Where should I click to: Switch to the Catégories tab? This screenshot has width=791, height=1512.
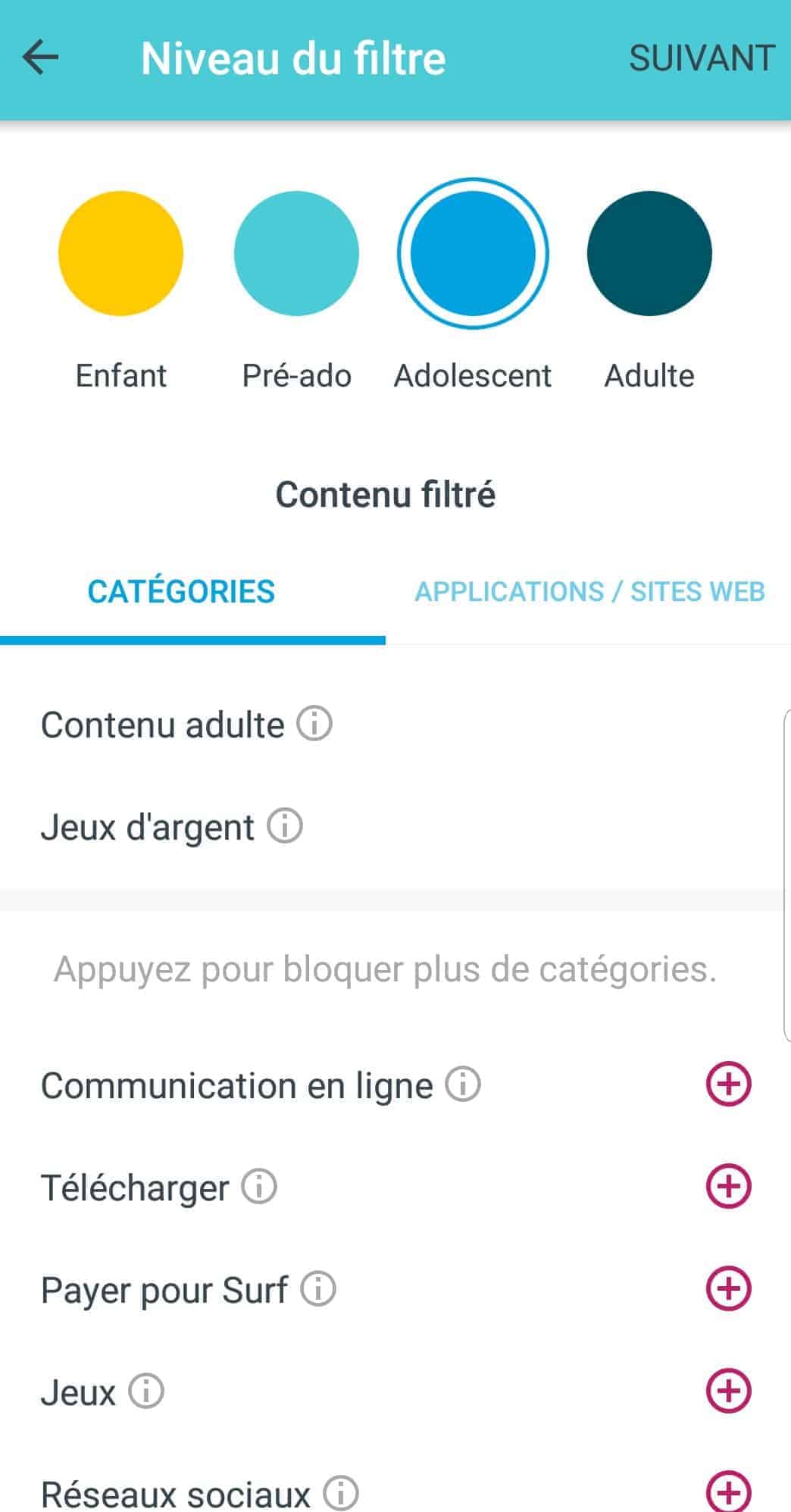181,592
